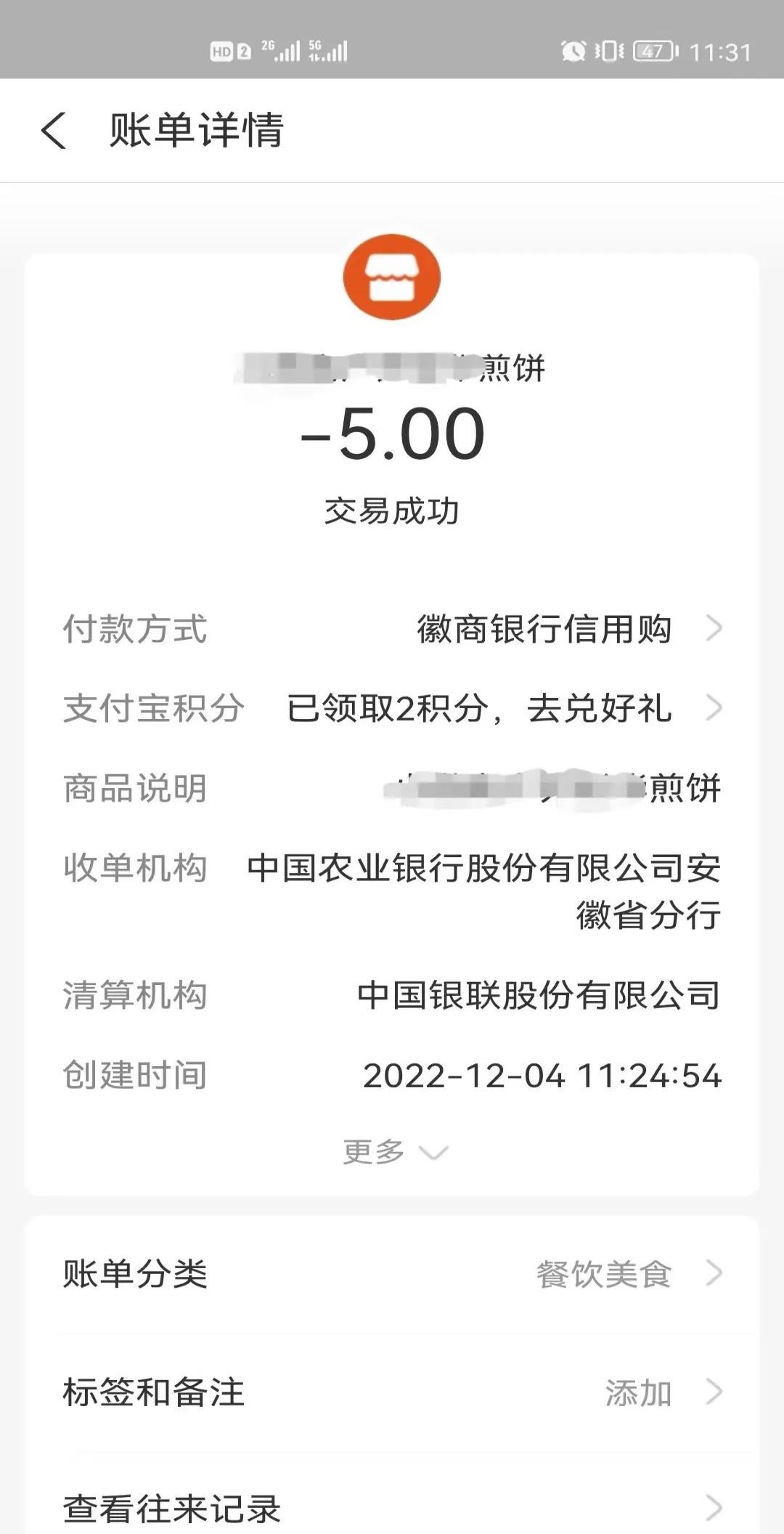Image resolution: width=784 pixels, height=1534 pixels.
Task: Expand 更多 transaction details
Action: coord(393,1152)
